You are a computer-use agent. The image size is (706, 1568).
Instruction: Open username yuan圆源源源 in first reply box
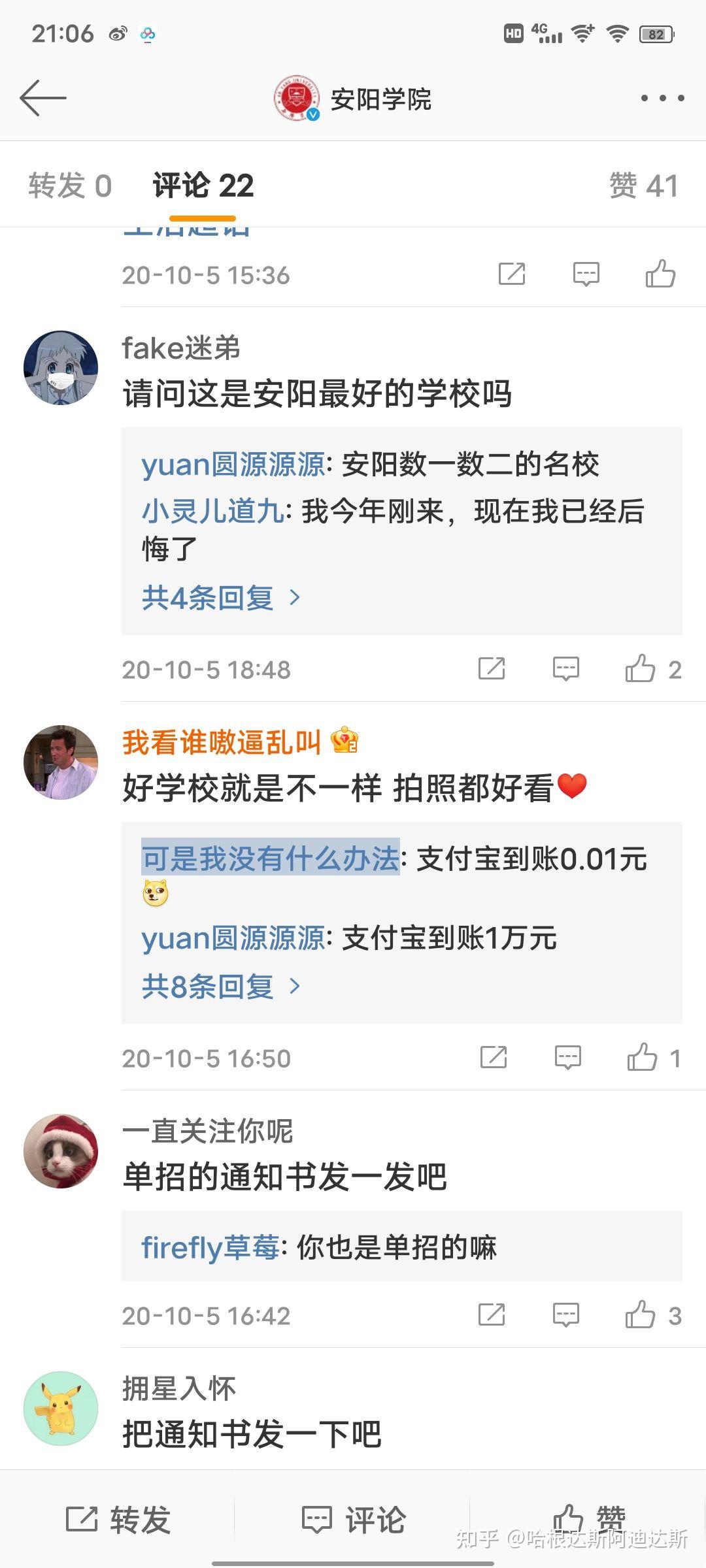point(233,465)
